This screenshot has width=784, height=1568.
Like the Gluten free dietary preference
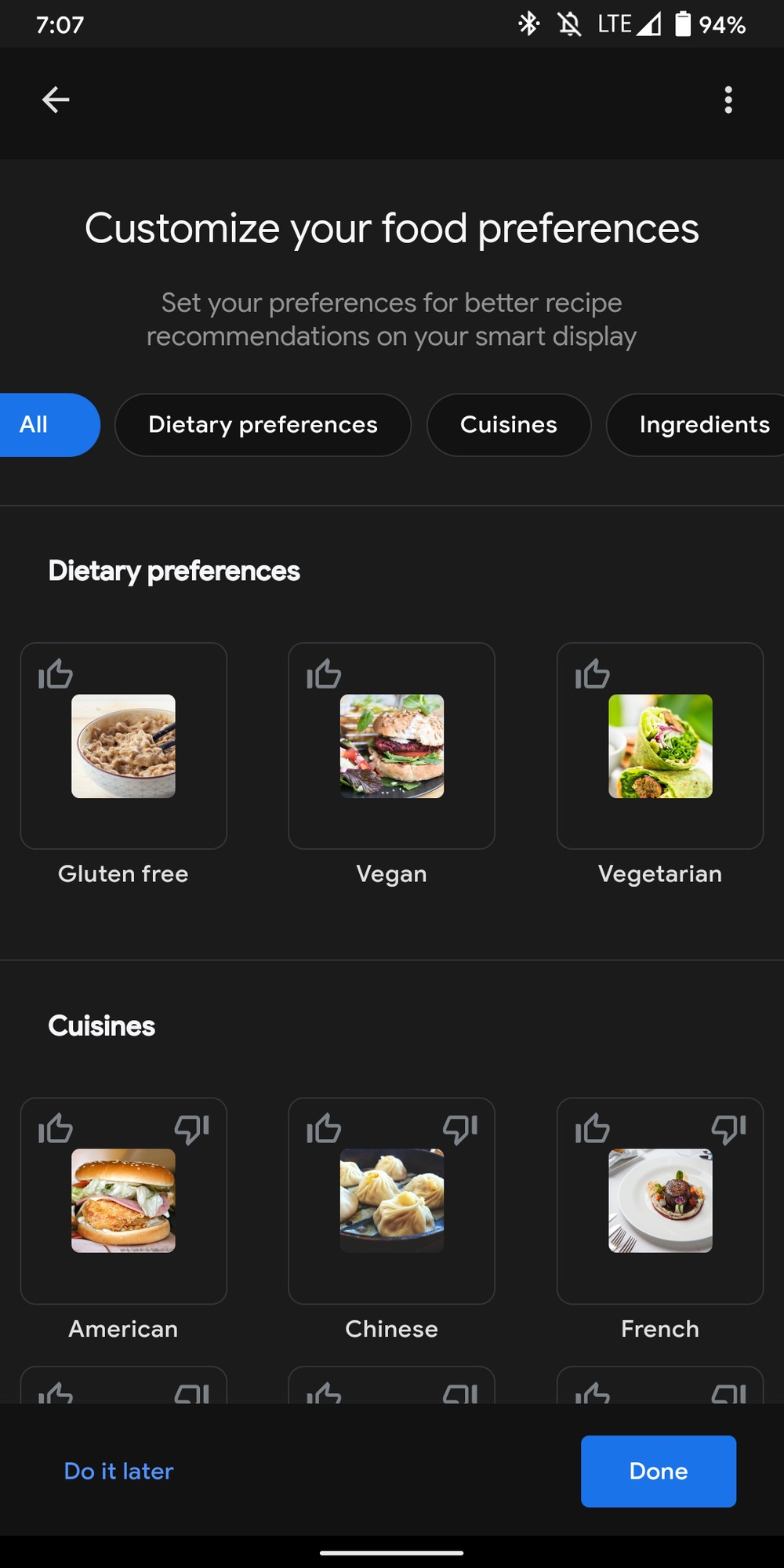click(56, 674)
